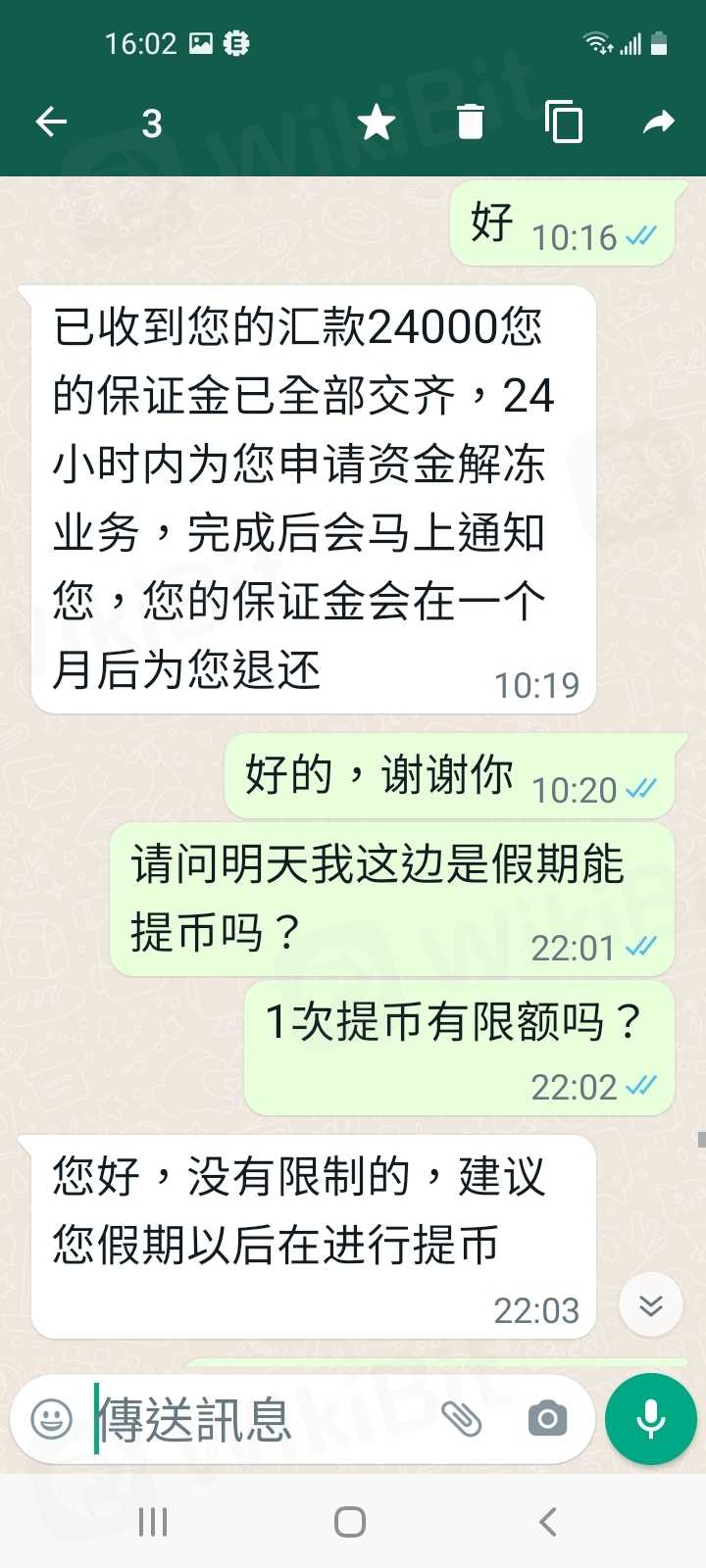The width and height of the screenshot is (706, 1568).
Task: Open the camera from chat bar
Action: point(547,1419)
